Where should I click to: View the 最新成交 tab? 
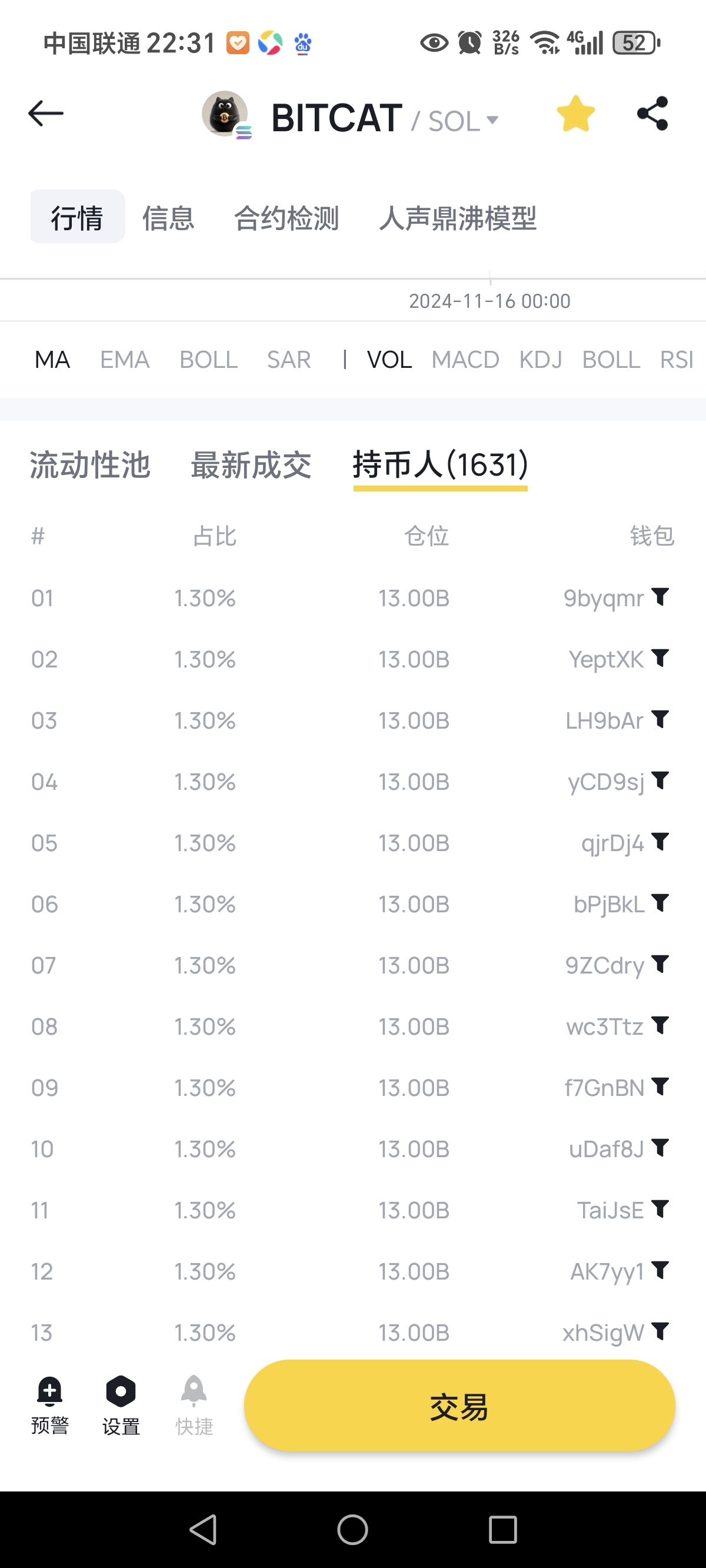[251, 465]
